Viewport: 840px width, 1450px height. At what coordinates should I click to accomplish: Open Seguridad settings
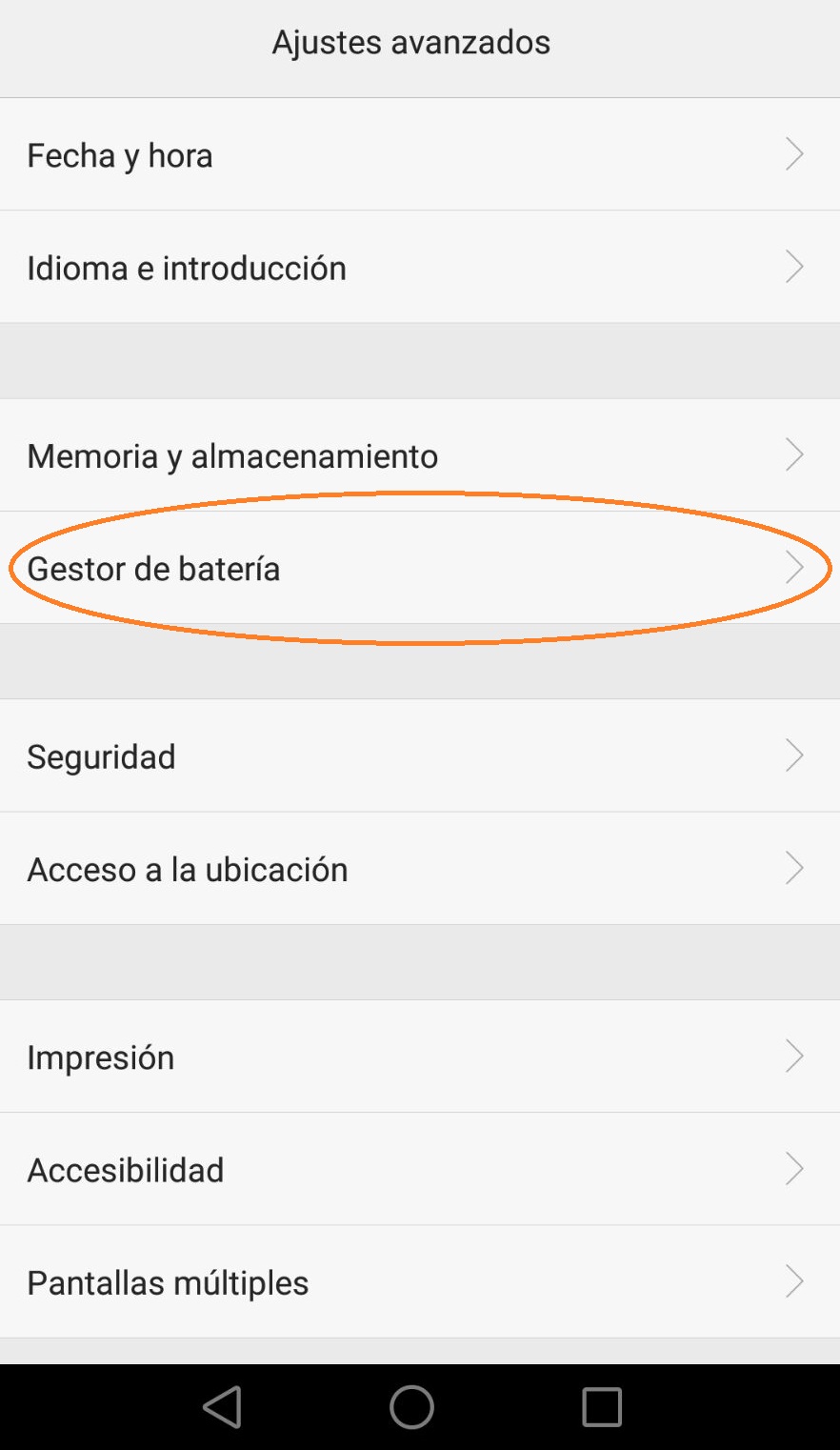(x=420, y=755)
